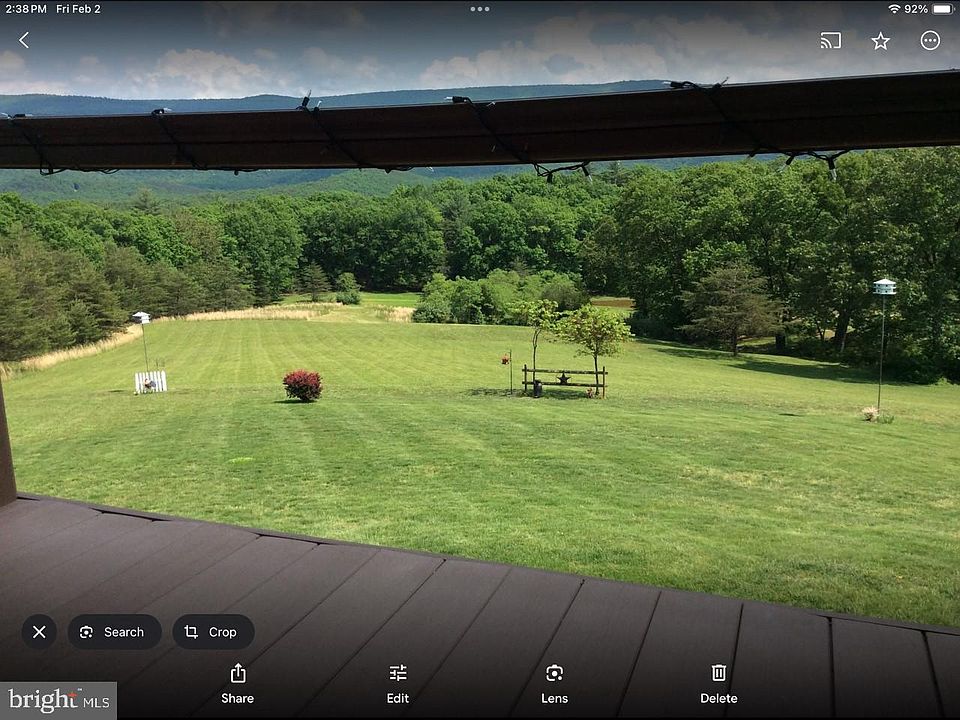Viewport: 960px width, 720px height.
Task: Delete this photo
Action: [718, 683]
